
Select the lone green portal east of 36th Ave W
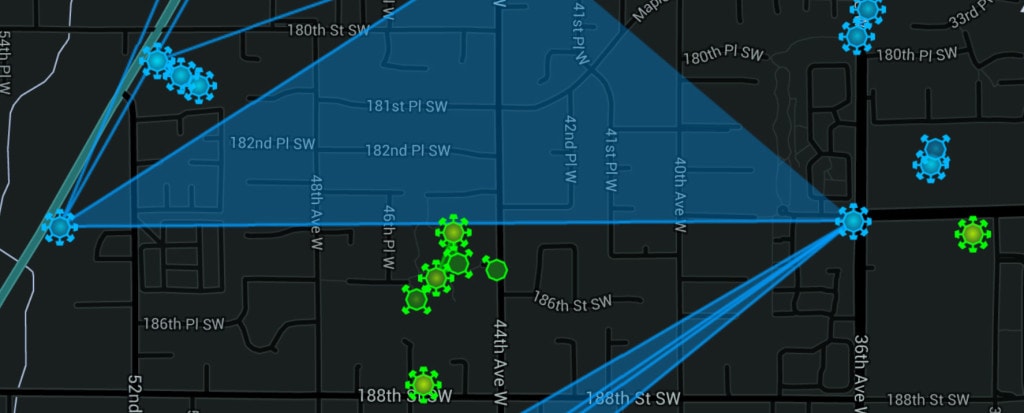[x=972, y=234]
